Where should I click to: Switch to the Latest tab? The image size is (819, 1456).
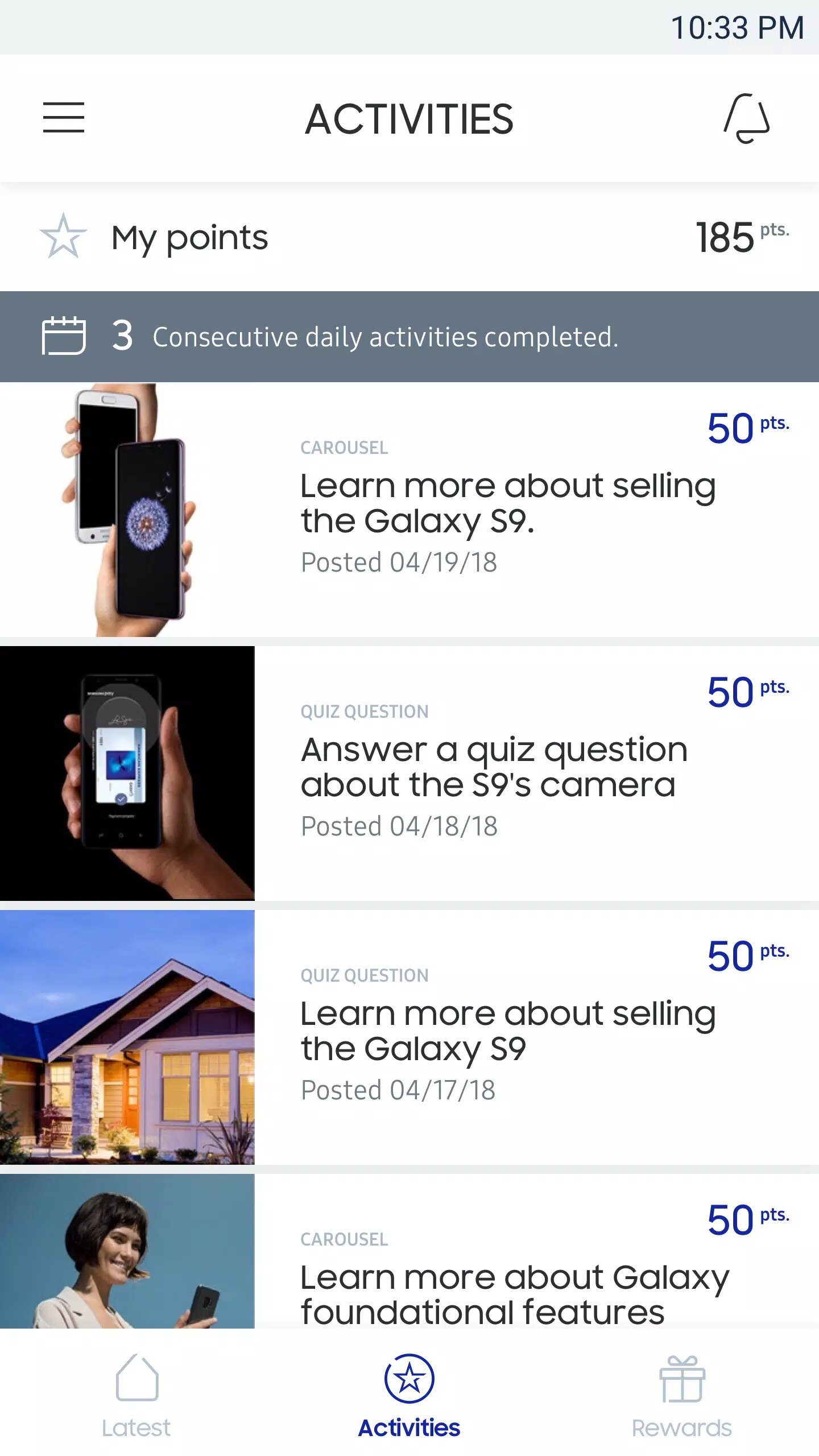coord(136,1395)
